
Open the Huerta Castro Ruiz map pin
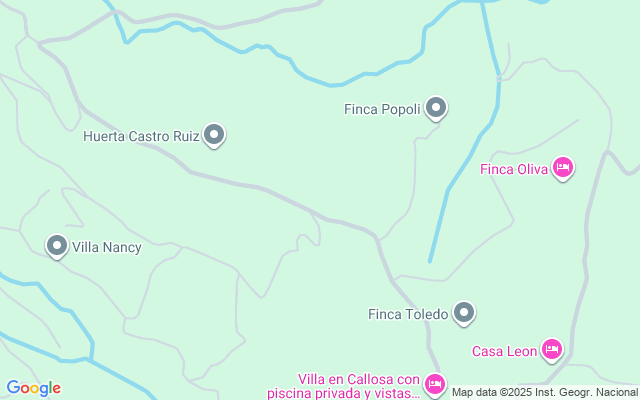pos(214,135)
